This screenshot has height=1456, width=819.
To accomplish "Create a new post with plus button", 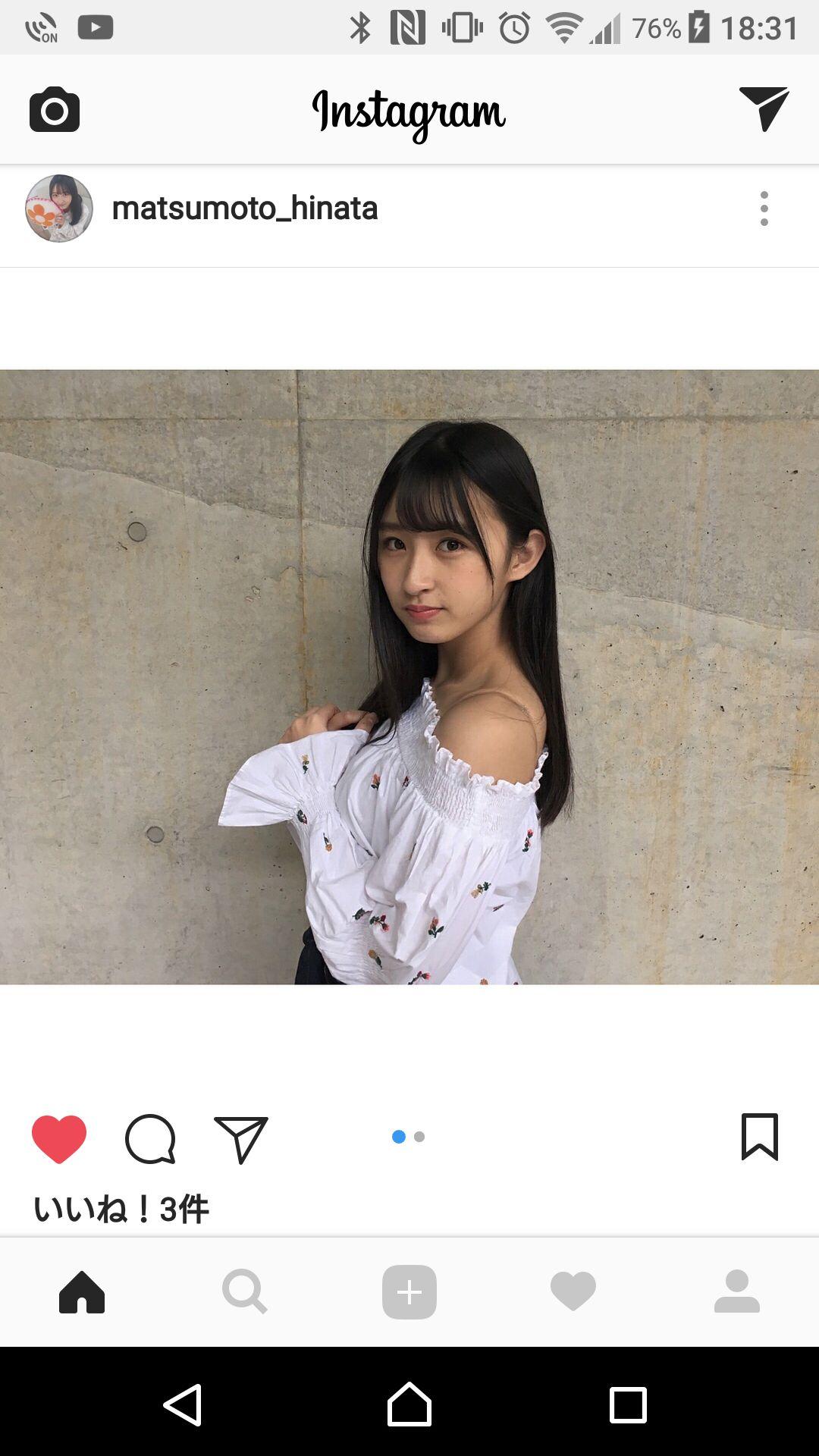I will 409,1291.
